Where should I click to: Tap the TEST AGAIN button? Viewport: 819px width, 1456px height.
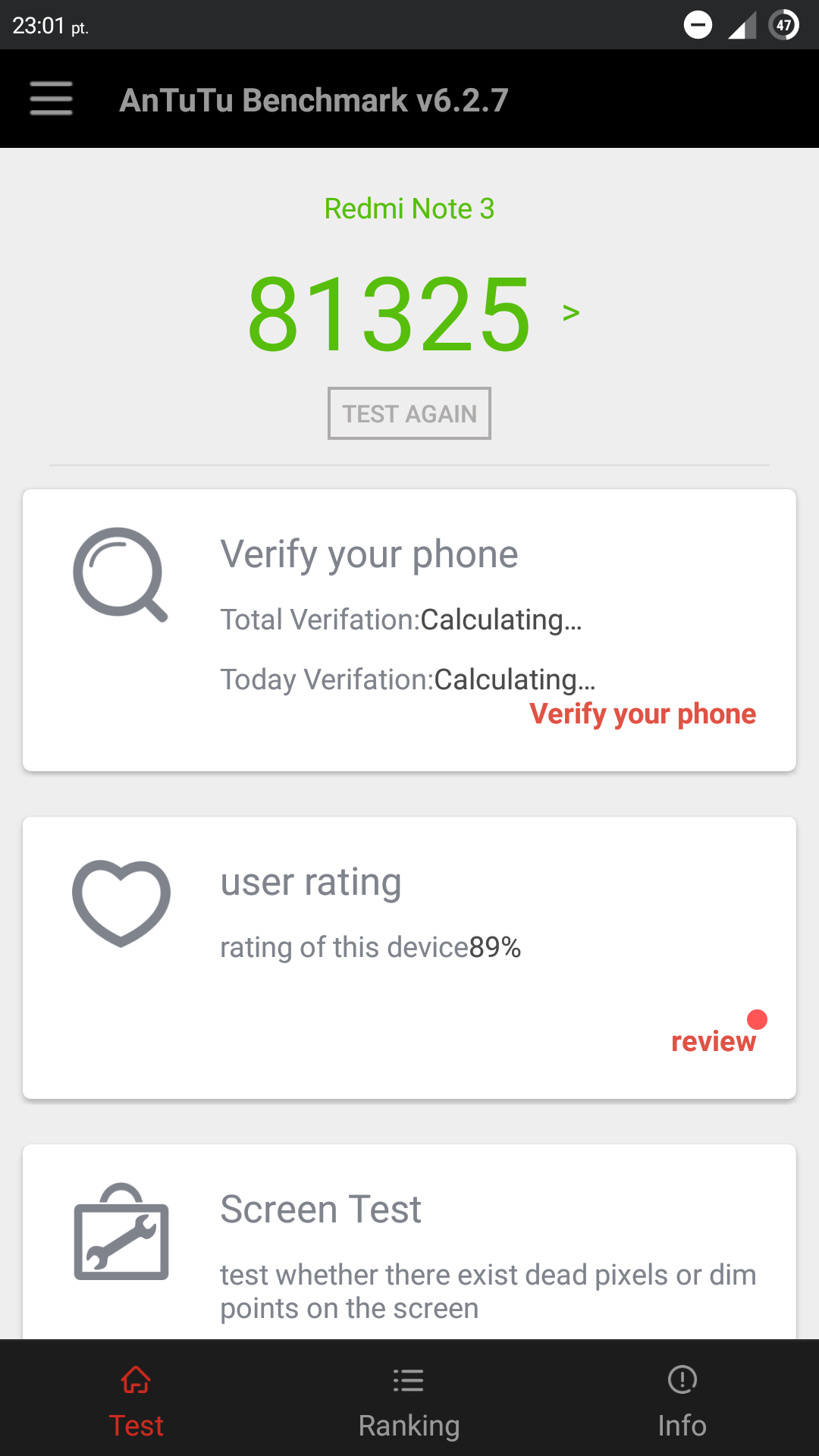click(409, 413)
